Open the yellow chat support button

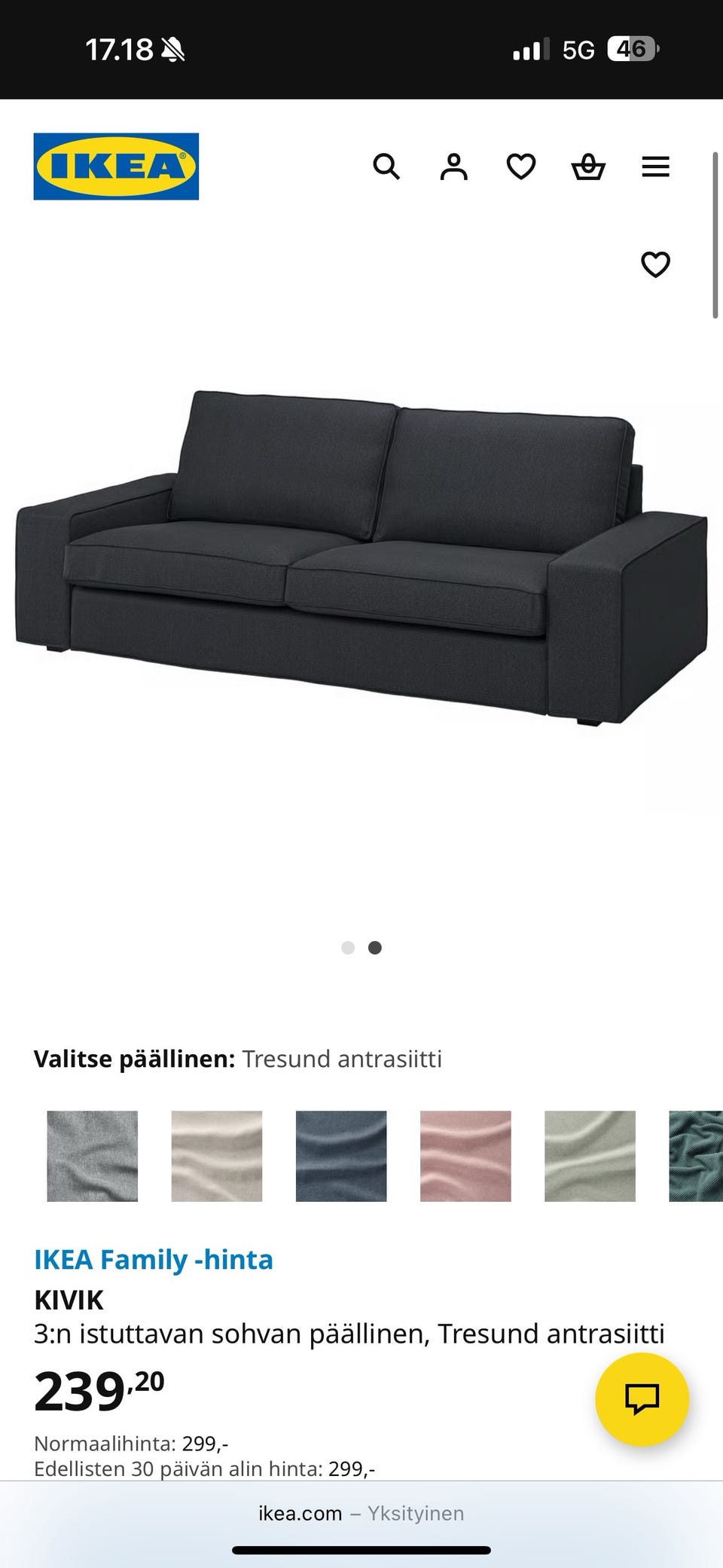642,1398
